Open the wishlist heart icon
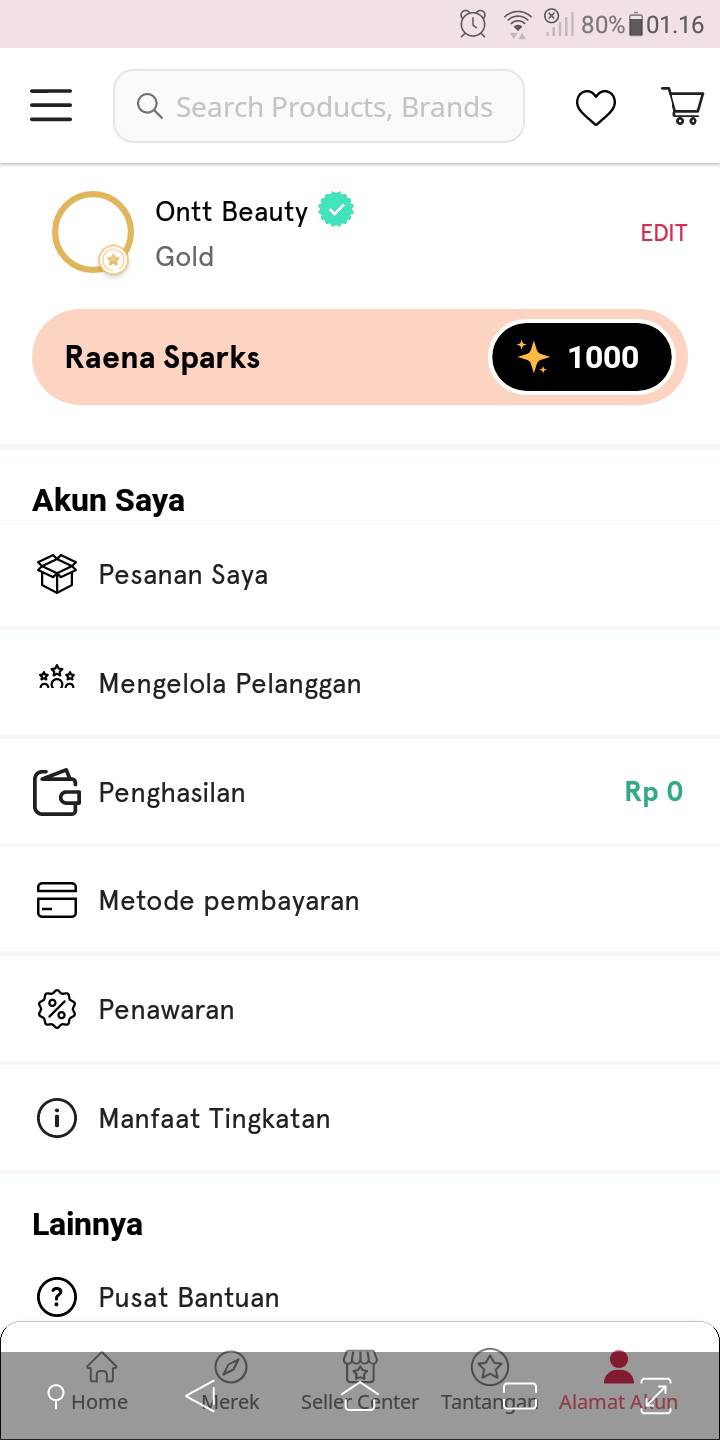This screenshot has height=1440, width=720. coord(595,107)
